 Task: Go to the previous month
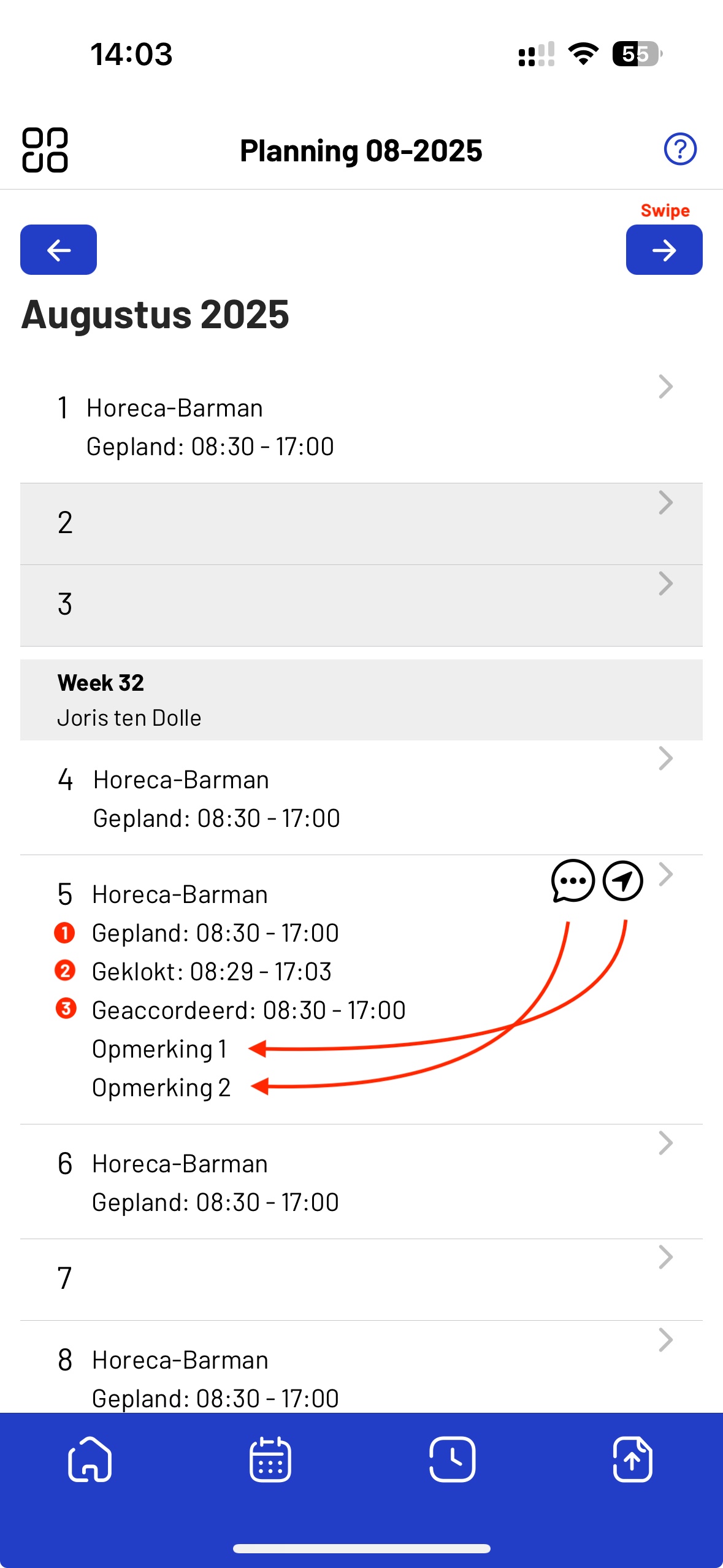[x=58, y=250]
